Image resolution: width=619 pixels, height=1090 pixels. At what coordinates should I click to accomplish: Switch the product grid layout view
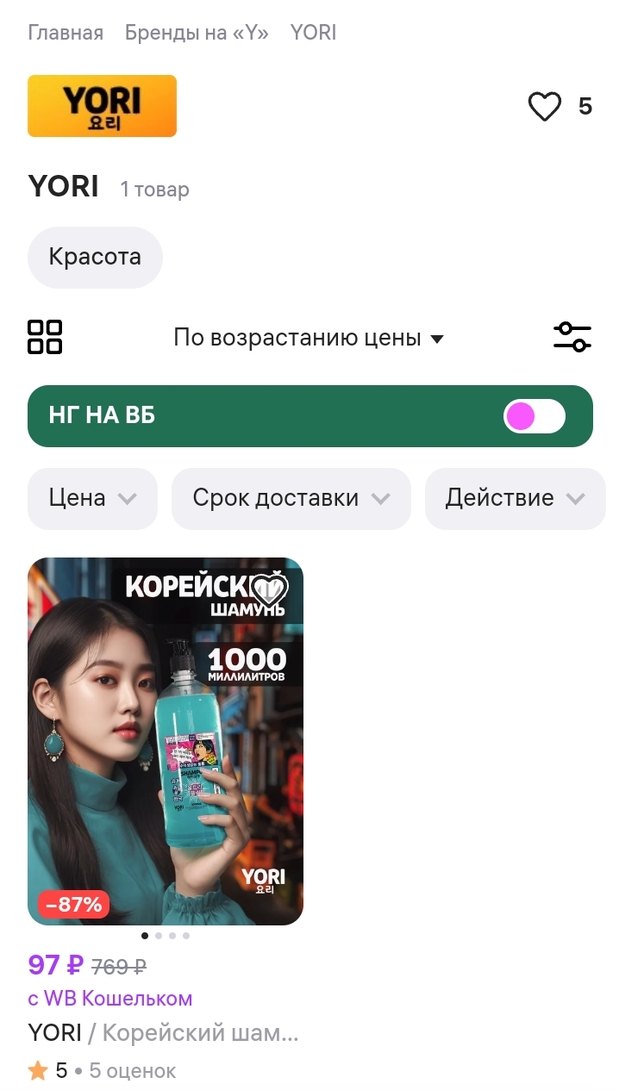[45, 337]
